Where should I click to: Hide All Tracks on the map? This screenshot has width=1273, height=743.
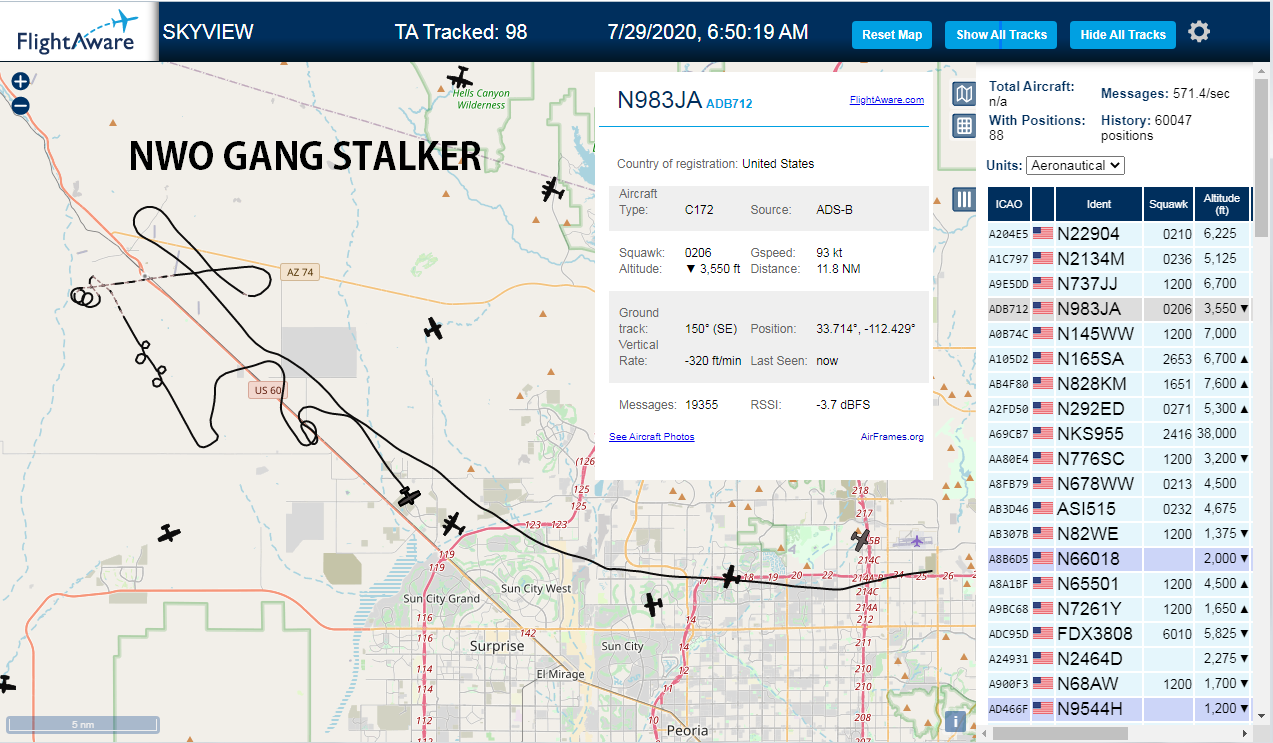[x=1123, y=35]
